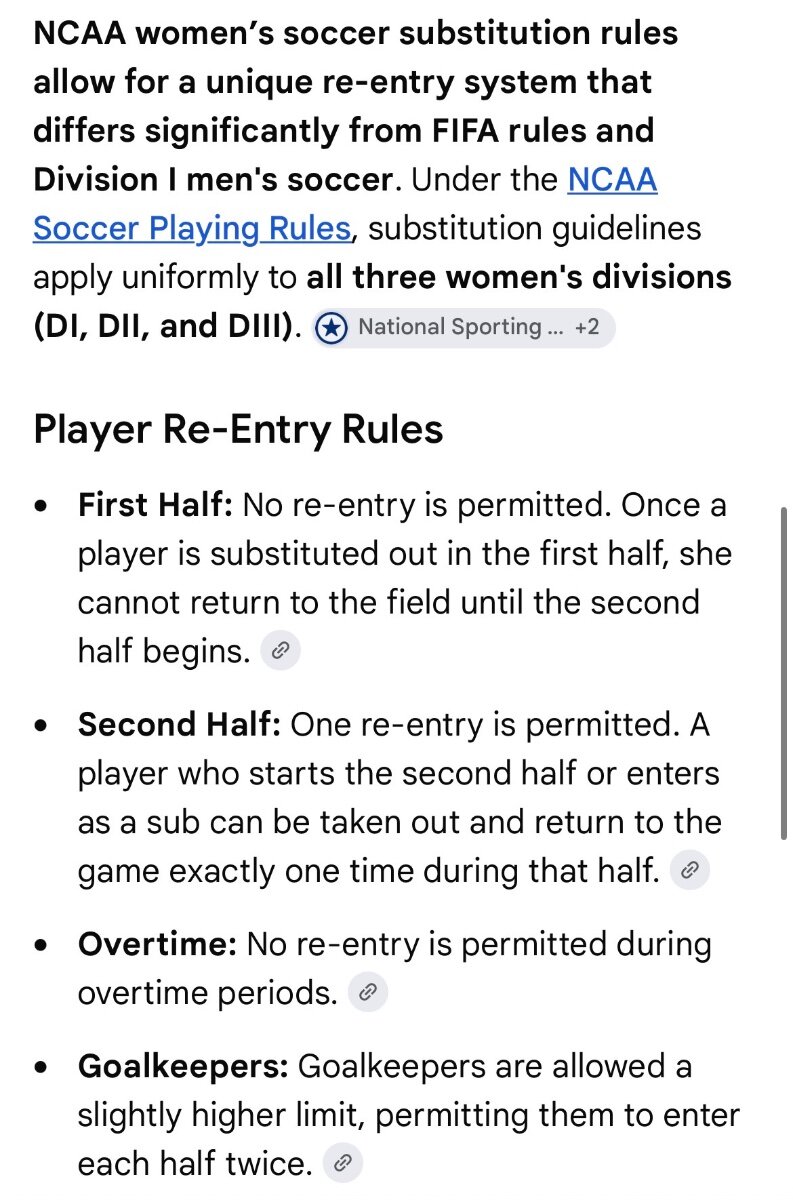The height and width of the screenshot is (1200, 793).
Task: Open the NCAA Soccer Playing Rules link
Action: (x=345, y=204)
